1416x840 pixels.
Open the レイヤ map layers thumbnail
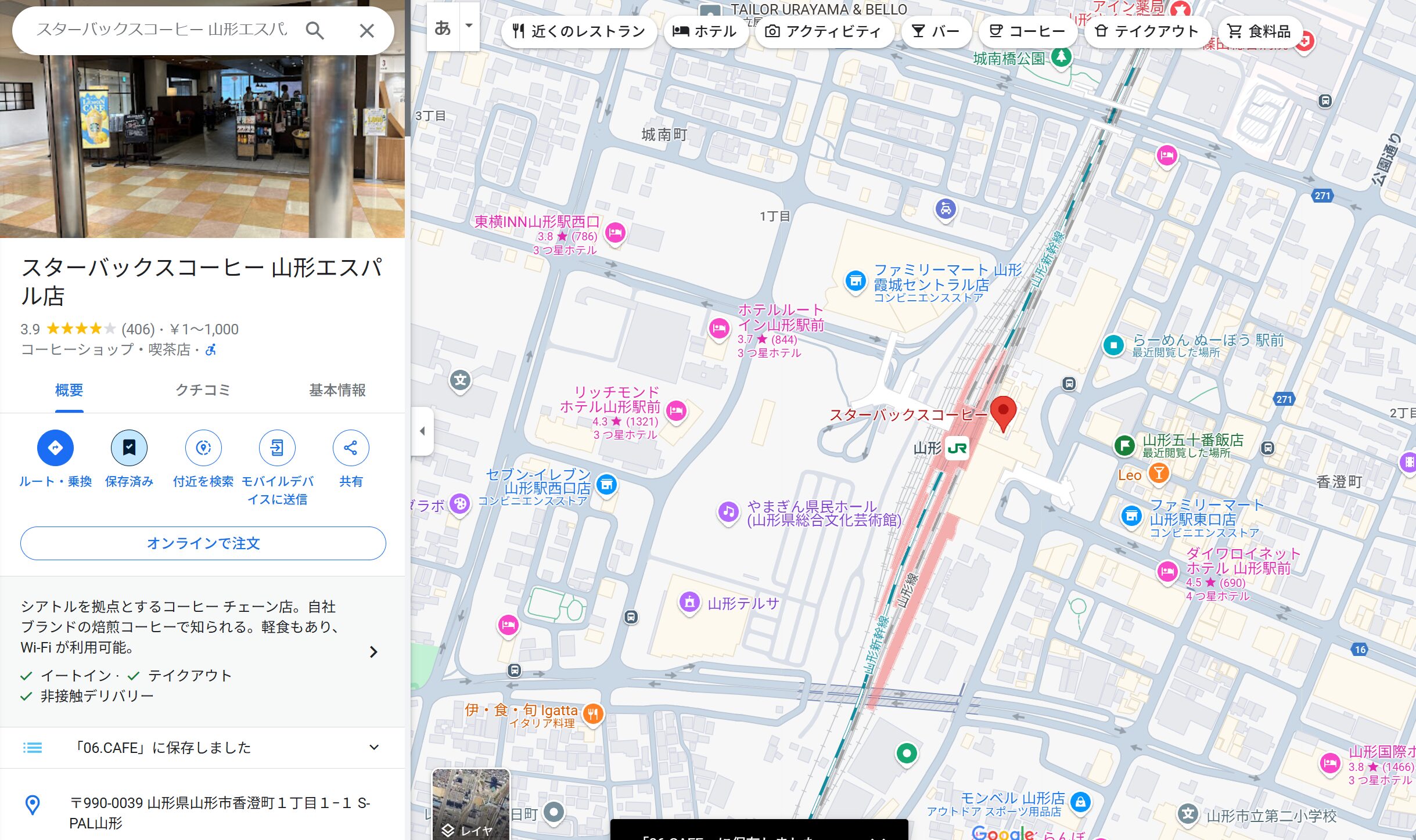pyautogui.click(x=471, y=804)
